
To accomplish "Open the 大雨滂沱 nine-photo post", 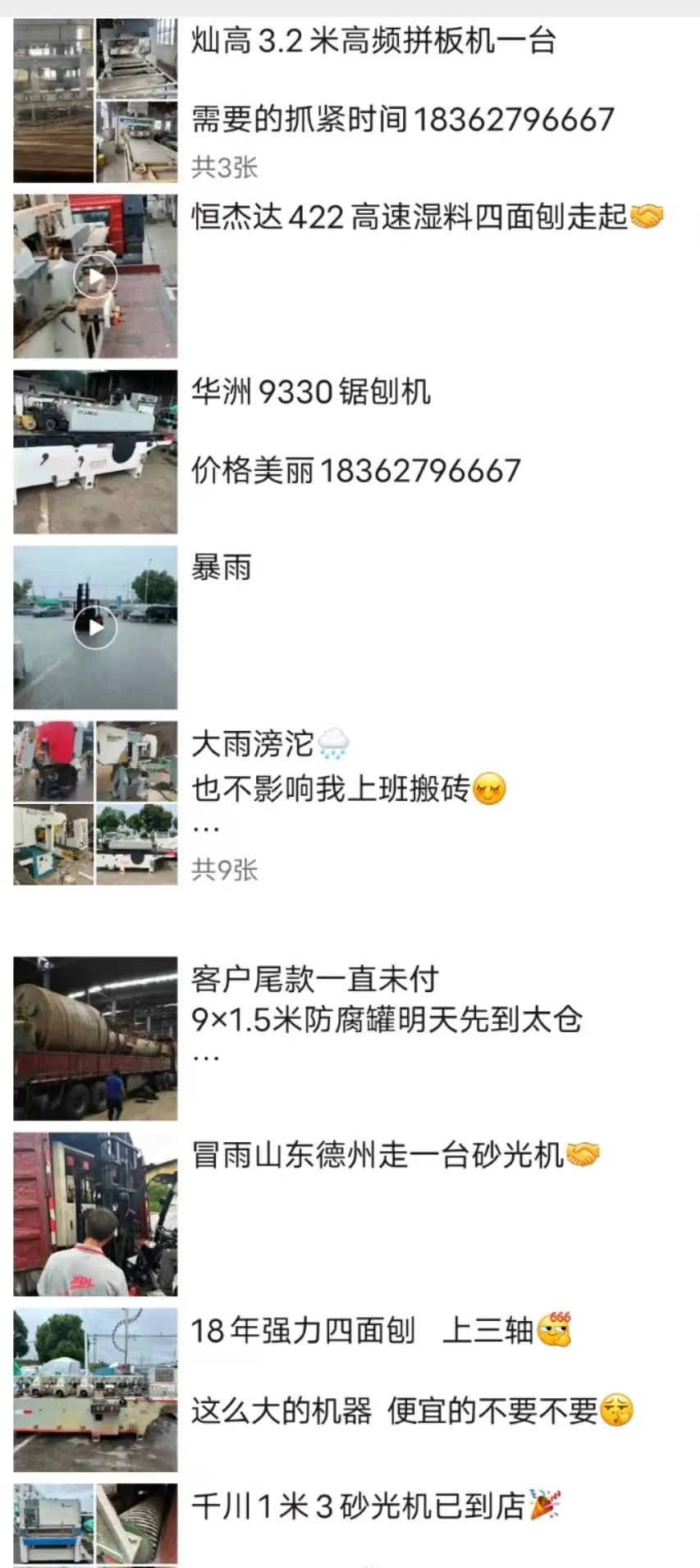I will coord(271,745).
